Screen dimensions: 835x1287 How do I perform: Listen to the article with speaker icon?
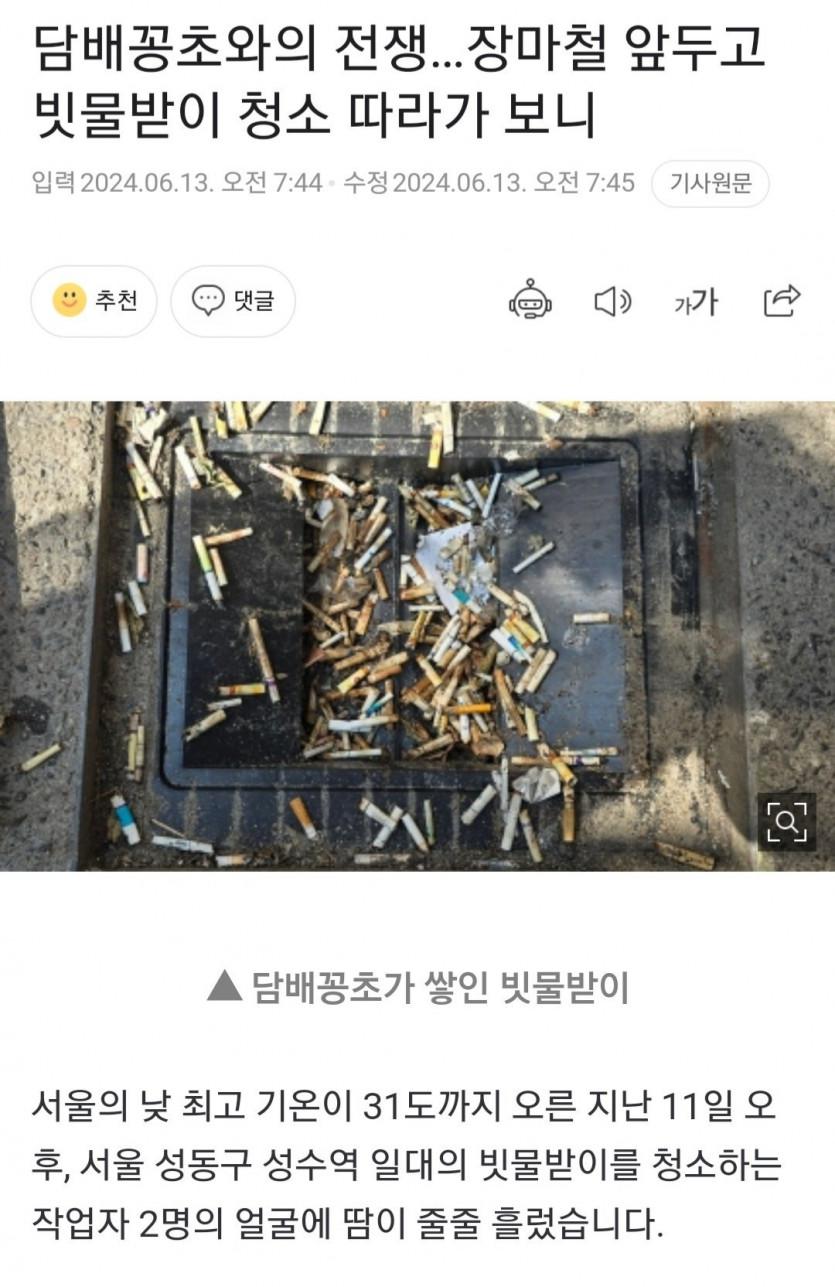click(x=612, y=300)
